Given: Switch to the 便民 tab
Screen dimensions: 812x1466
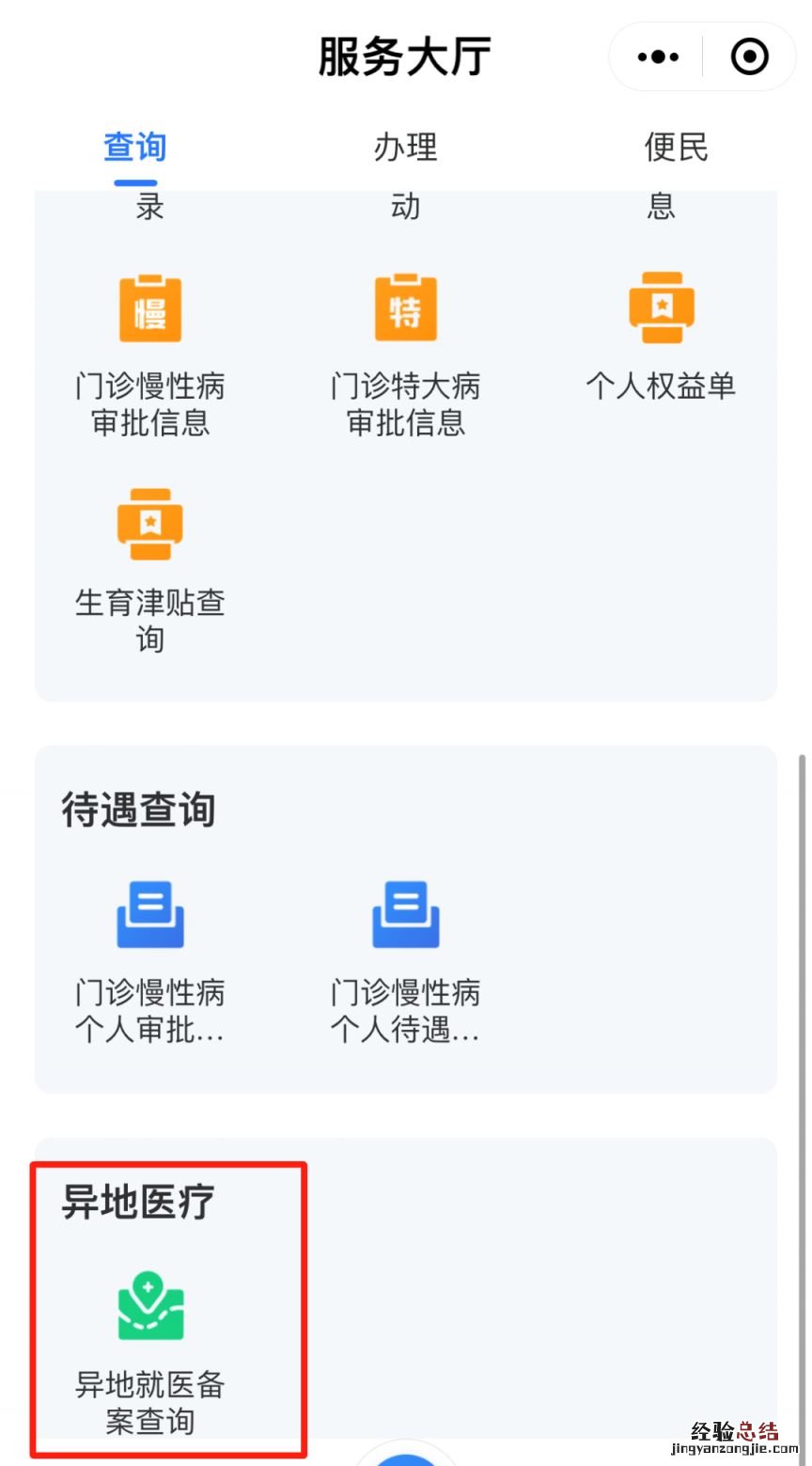Looking at the screenshot, I should point(676,148).
